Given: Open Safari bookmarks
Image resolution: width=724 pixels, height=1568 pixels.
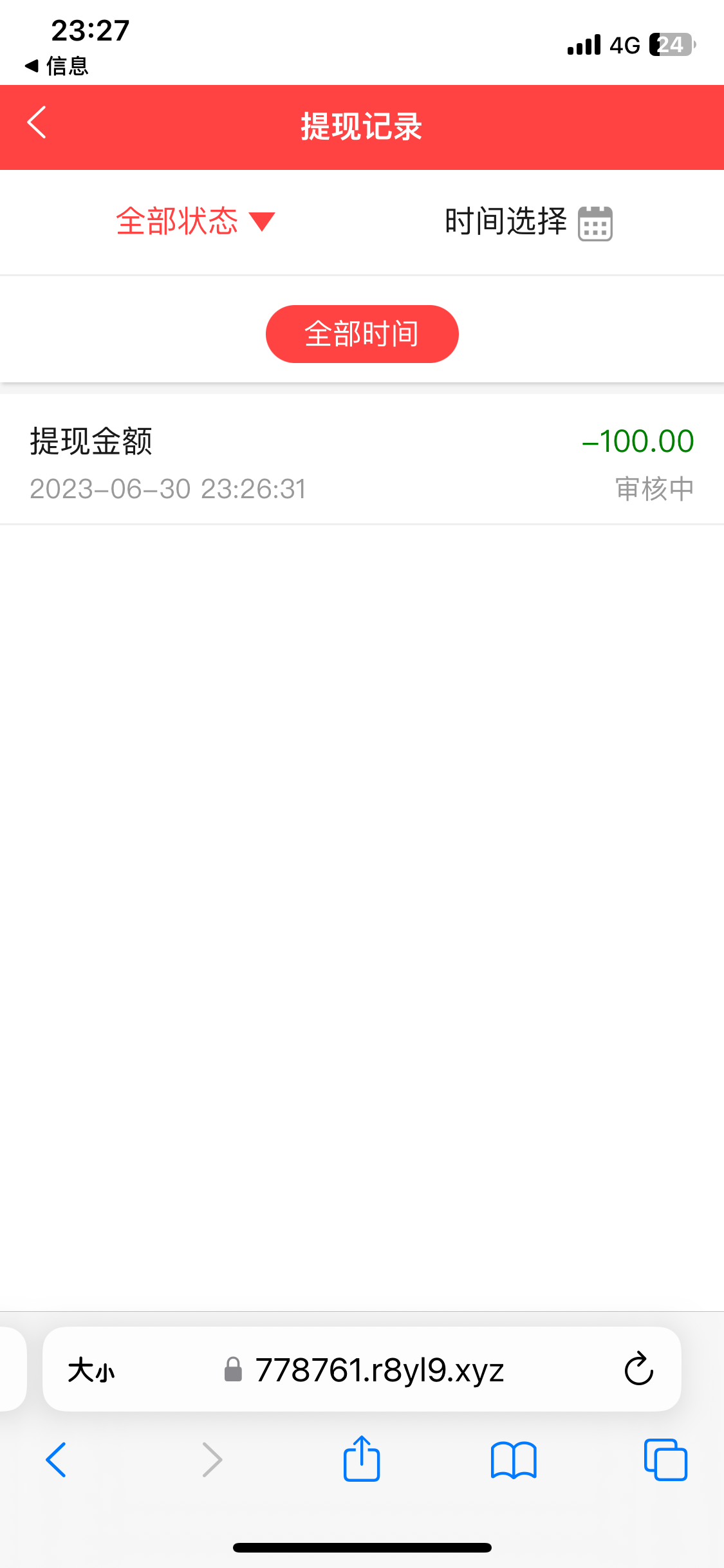Looking at the screenshot, I should point(513,1460).
